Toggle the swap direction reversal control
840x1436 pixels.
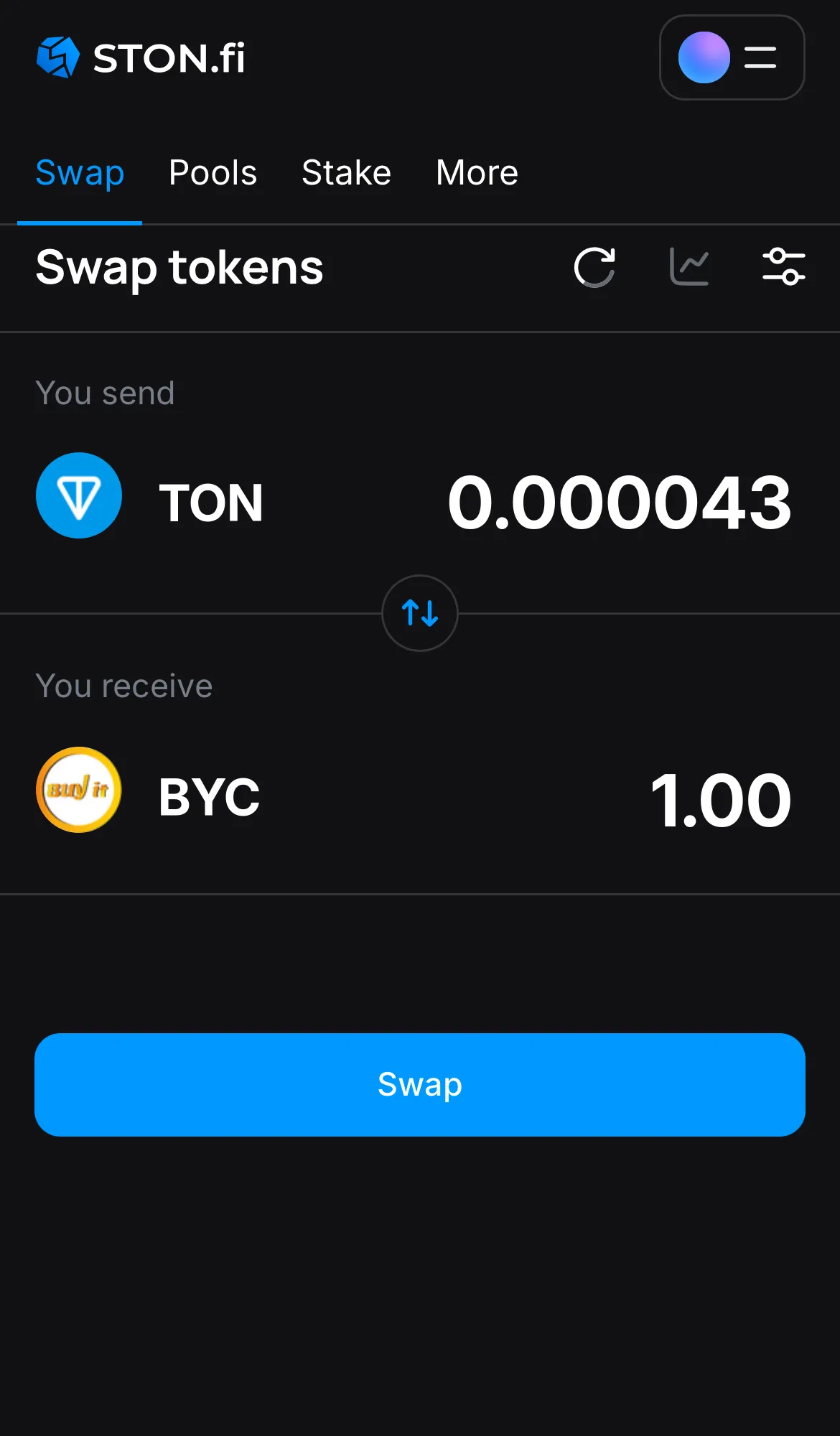419,614
